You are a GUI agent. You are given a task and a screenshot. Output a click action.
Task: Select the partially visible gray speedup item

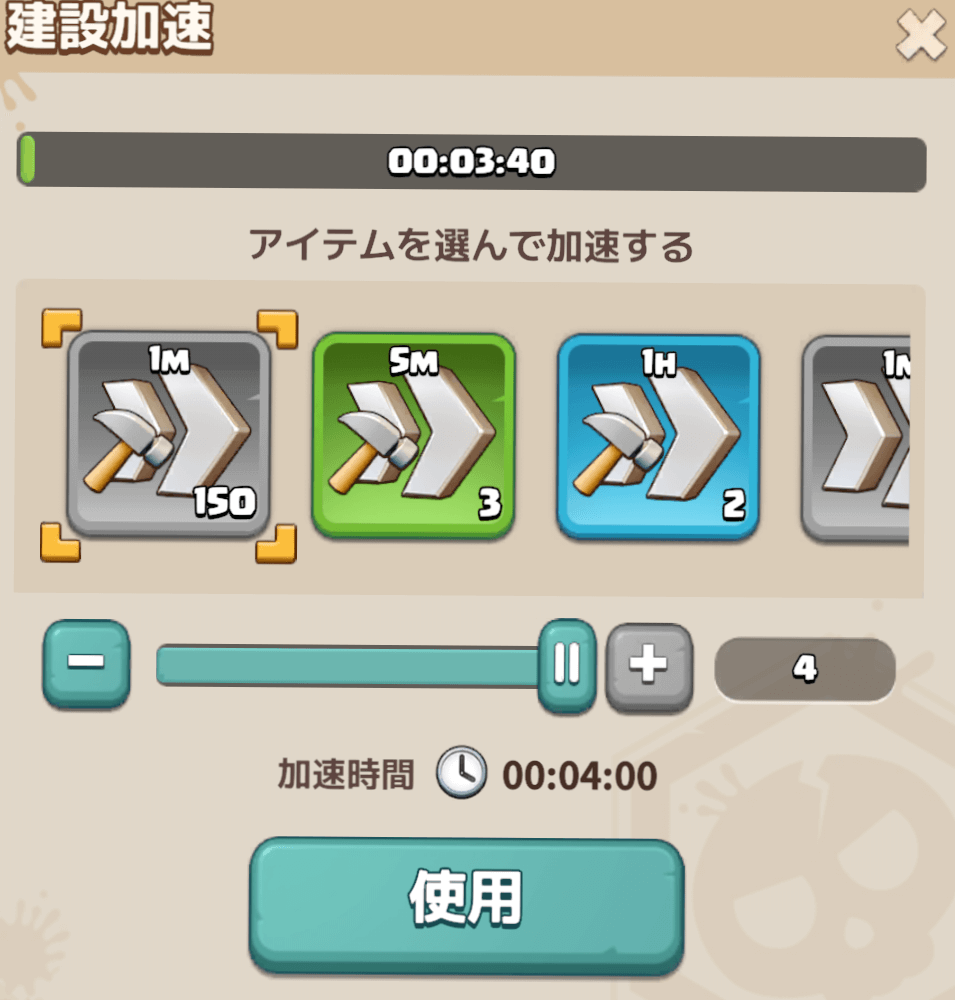(858, 438)
